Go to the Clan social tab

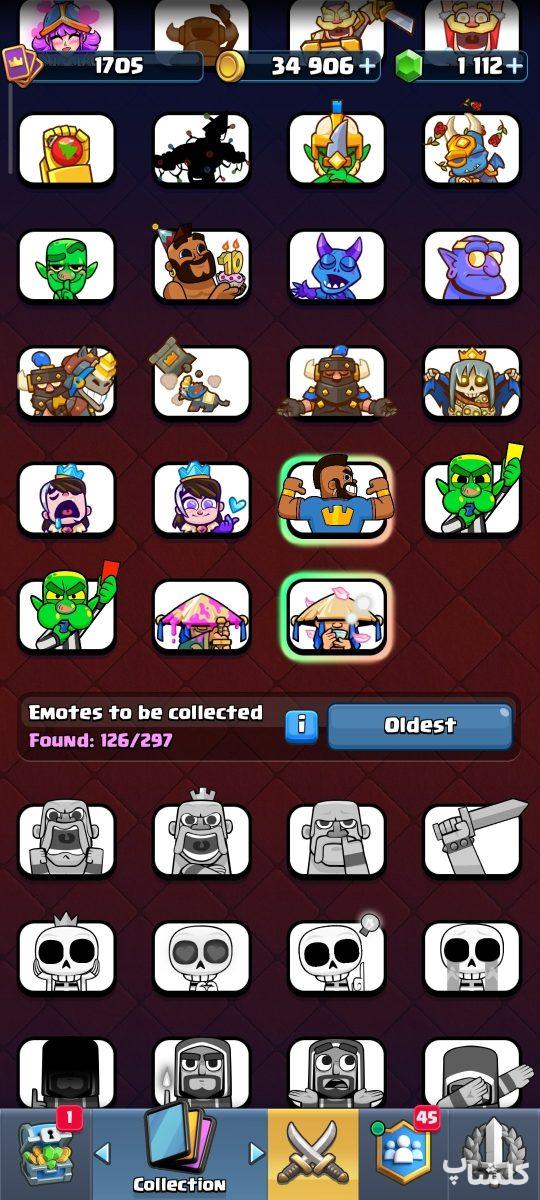point(403,1154)
